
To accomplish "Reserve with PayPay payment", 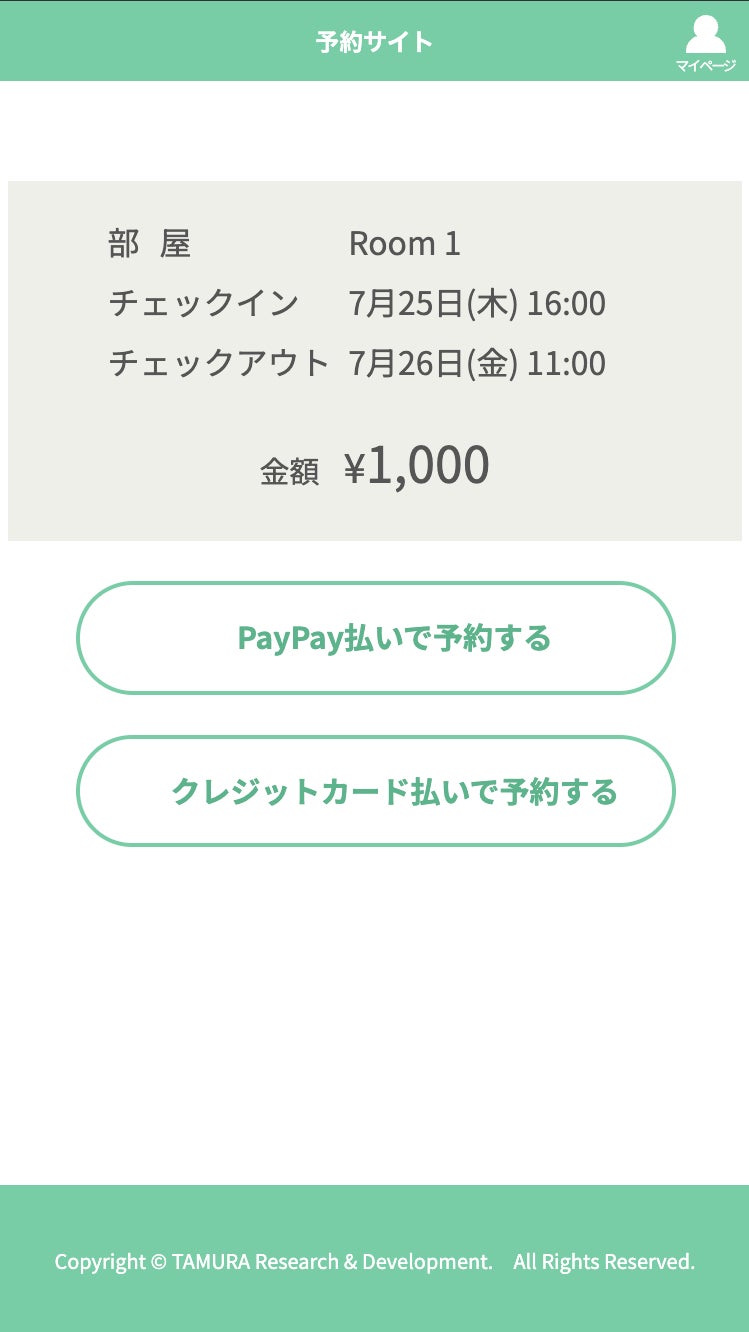I will [x=376, y=638].
